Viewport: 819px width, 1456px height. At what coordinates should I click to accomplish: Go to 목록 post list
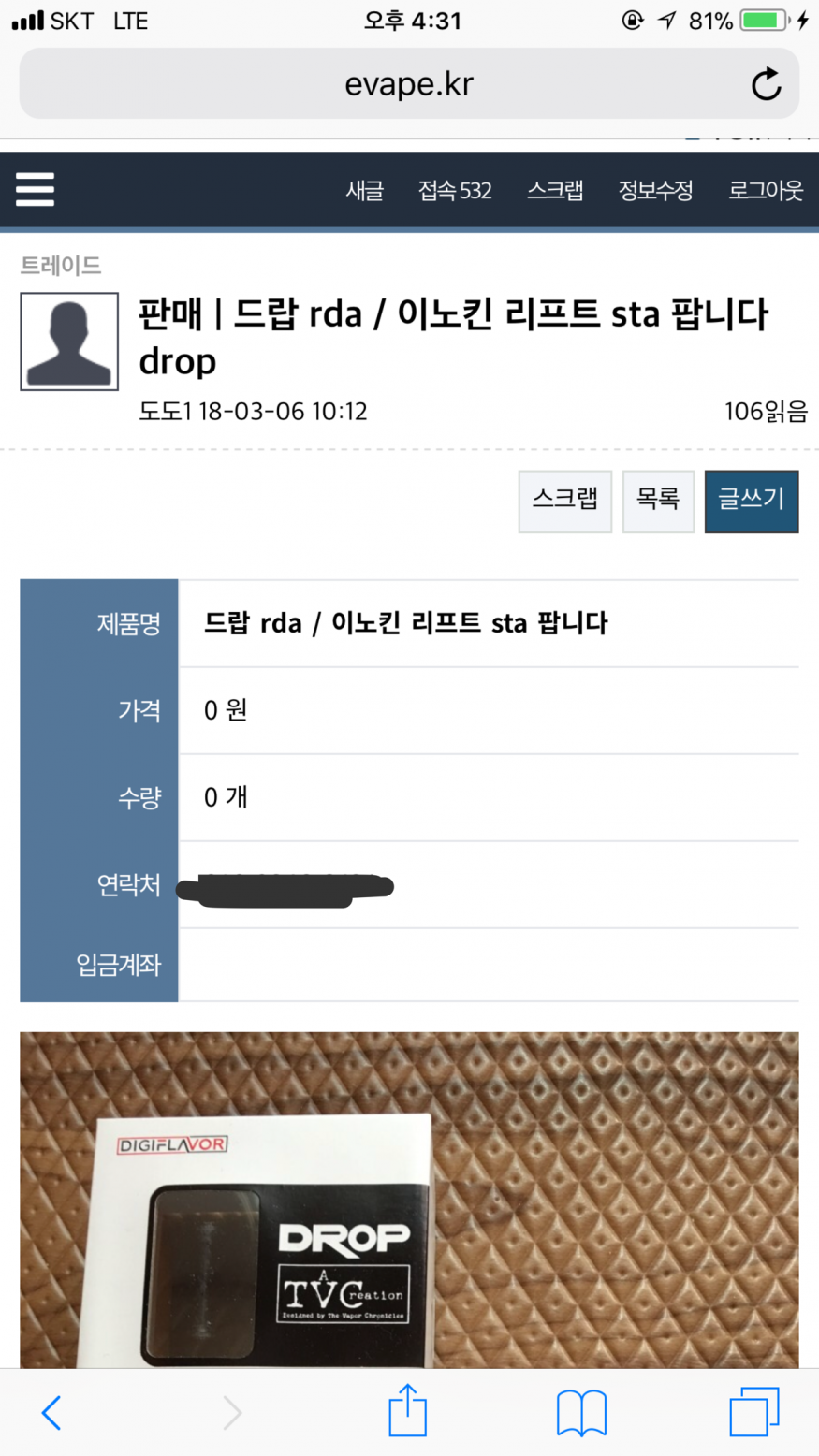pos(658,501)
